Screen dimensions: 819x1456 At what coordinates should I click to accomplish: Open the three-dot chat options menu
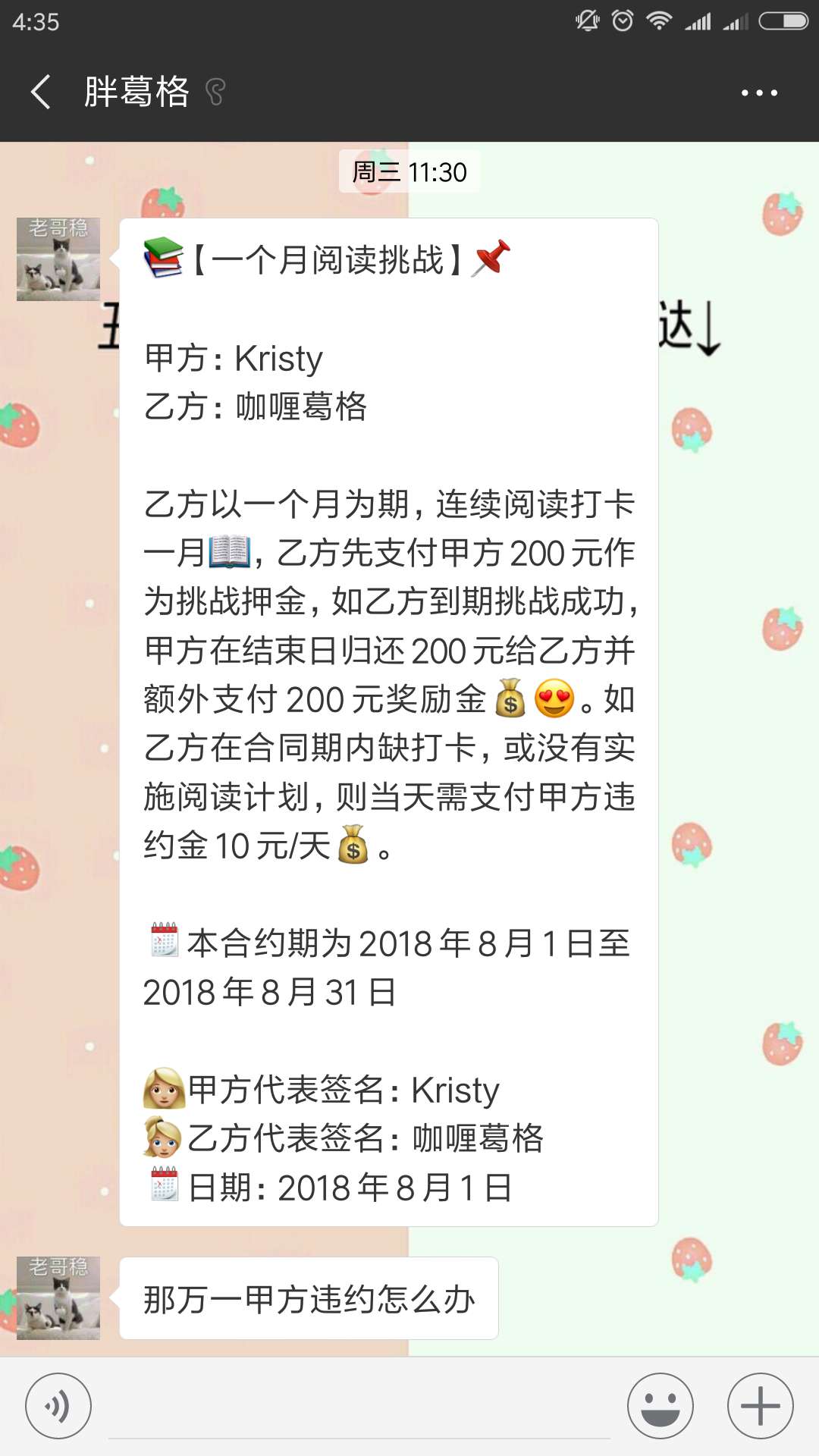[758, 91]
